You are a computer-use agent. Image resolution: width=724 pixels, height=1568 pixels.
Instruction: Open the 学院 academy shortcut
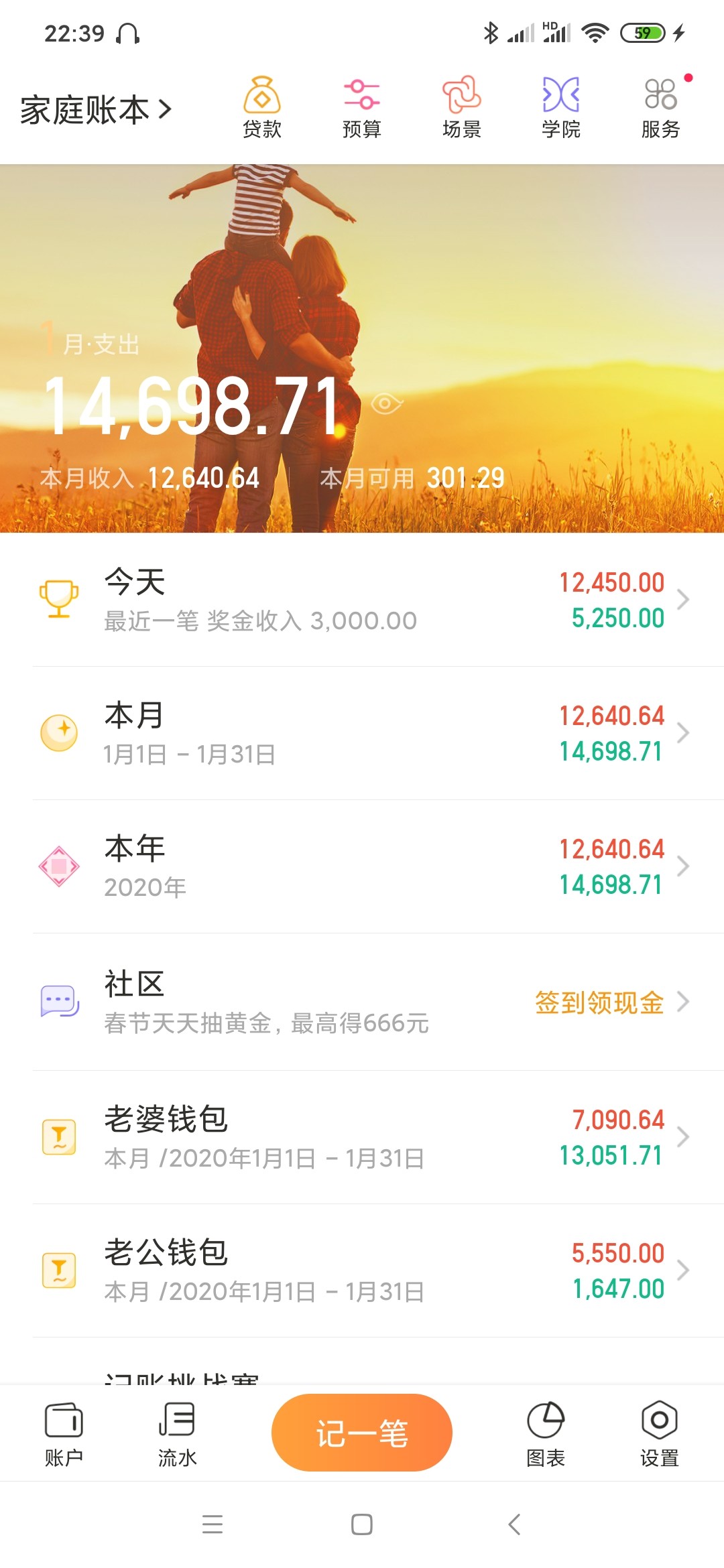pyautogui.click(x=561, y=107)
